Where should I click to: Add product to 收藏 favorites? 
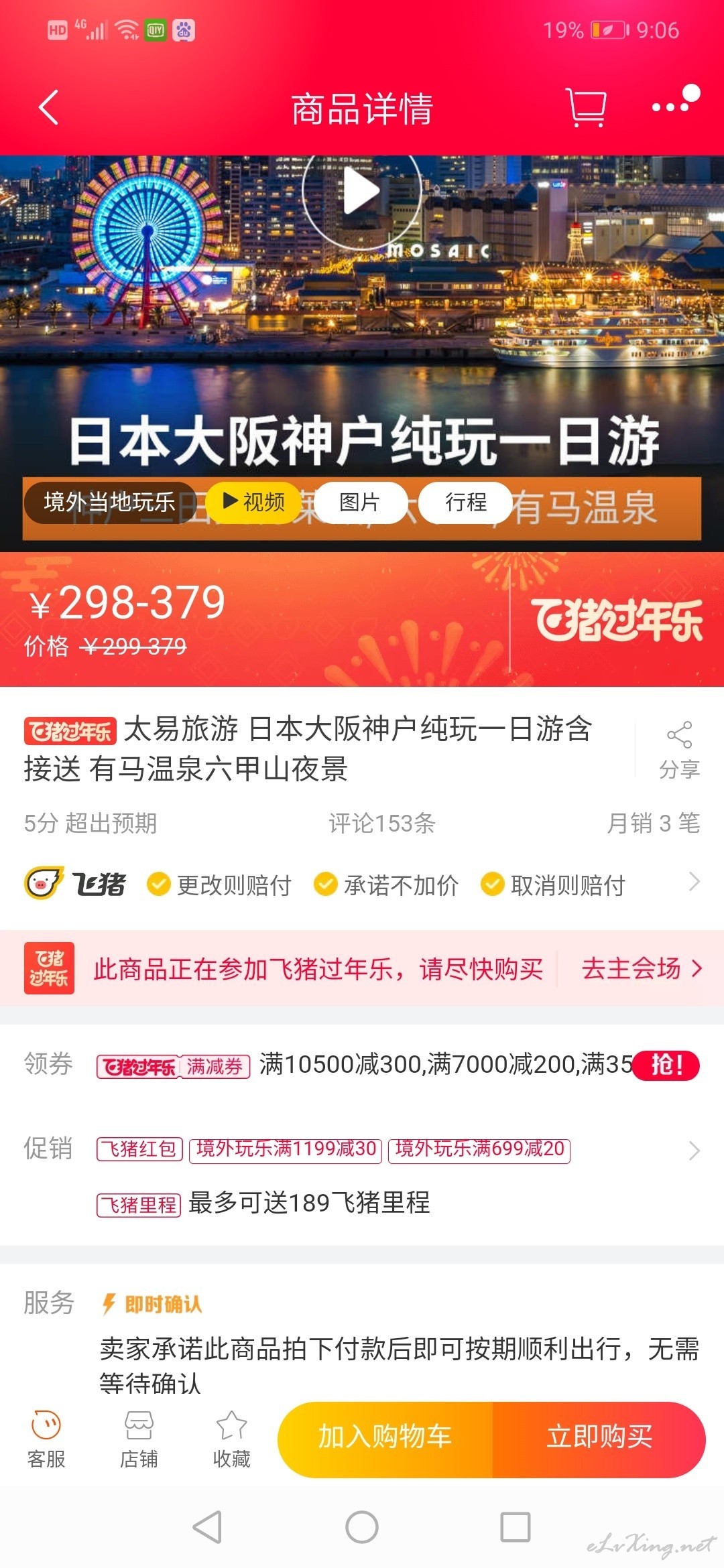pyautogui.click(x=231, y=1440)
